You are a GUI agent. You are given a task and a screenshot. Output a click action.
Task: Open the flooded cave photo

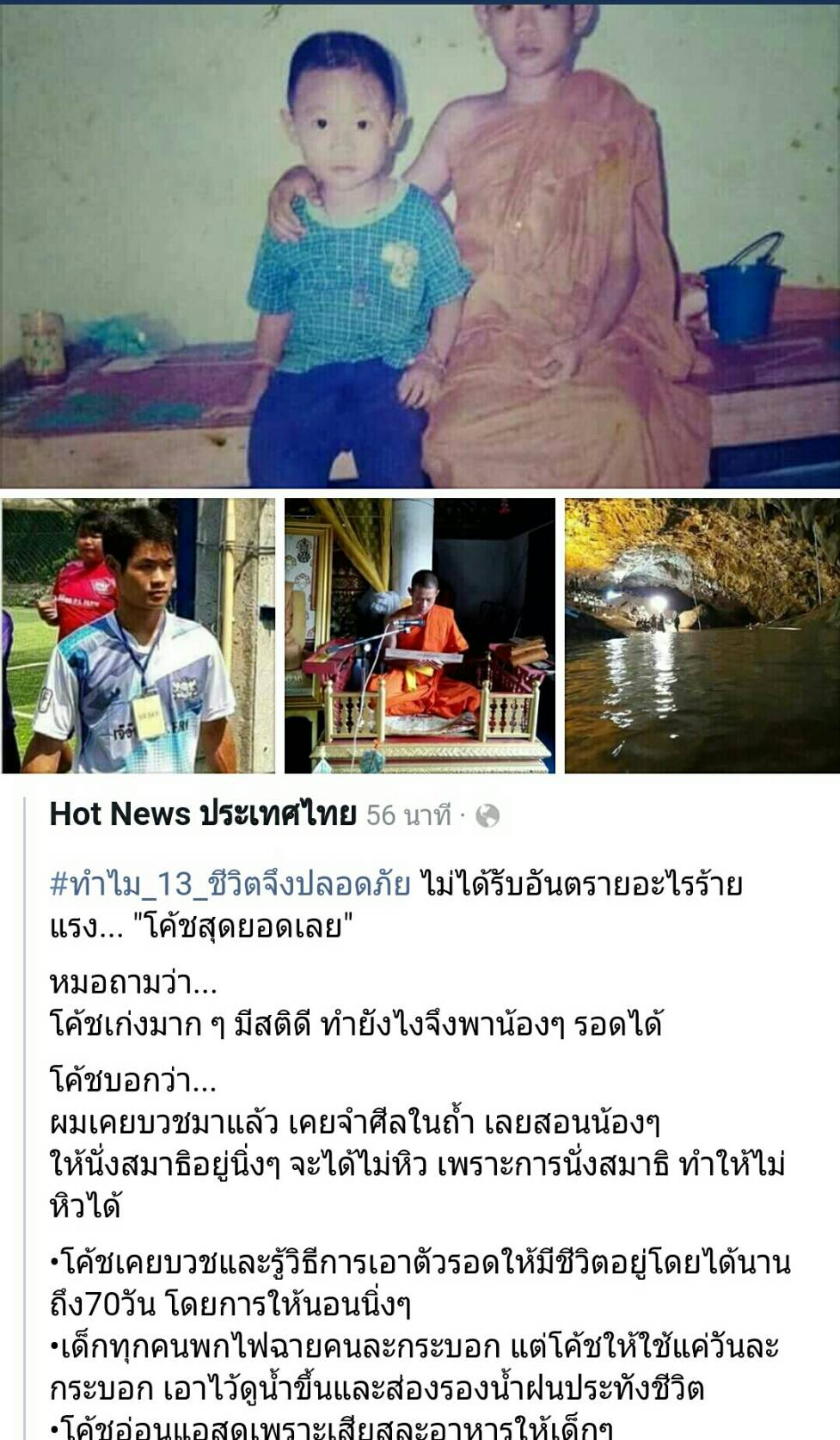pos(702,636)
